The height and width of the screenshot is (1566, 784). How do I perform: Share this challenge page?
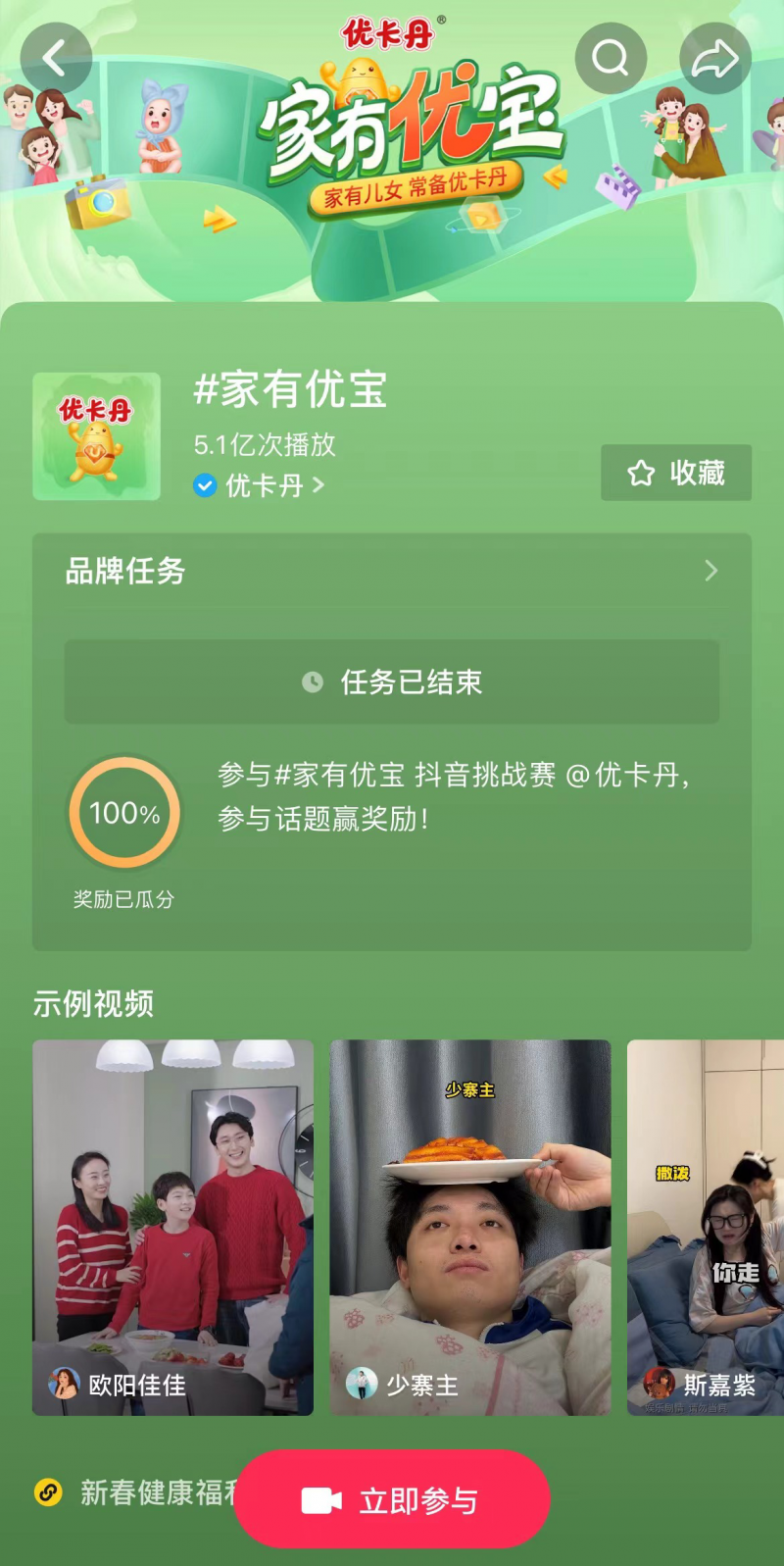pyautogui.click(x=715, y=59)
